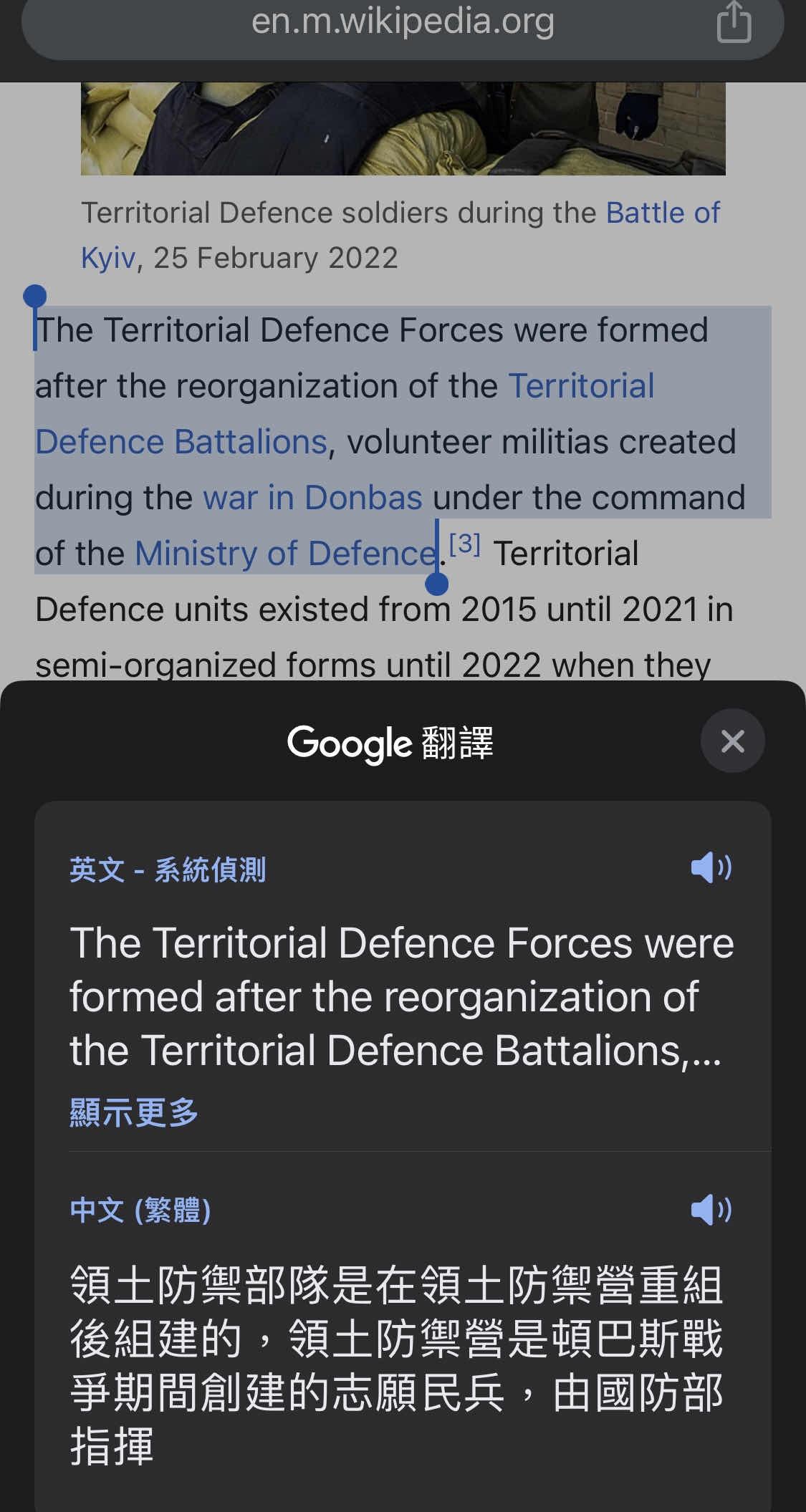Screen dimensions: 806x1512
Task: Open the war in Donbas link
Action: click(x=312, y=497)
